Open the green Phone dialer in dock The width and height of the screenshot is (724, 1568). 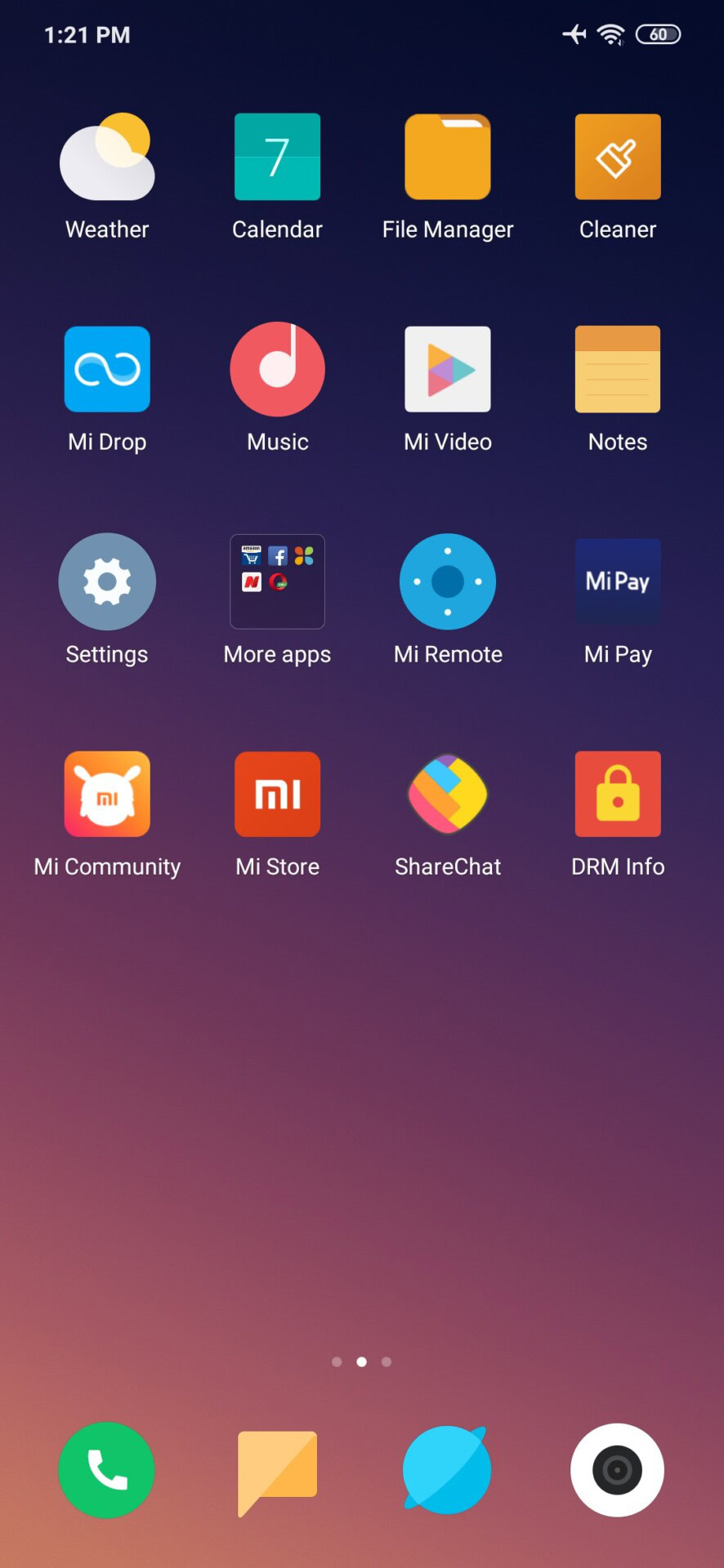coord(107,1470)
